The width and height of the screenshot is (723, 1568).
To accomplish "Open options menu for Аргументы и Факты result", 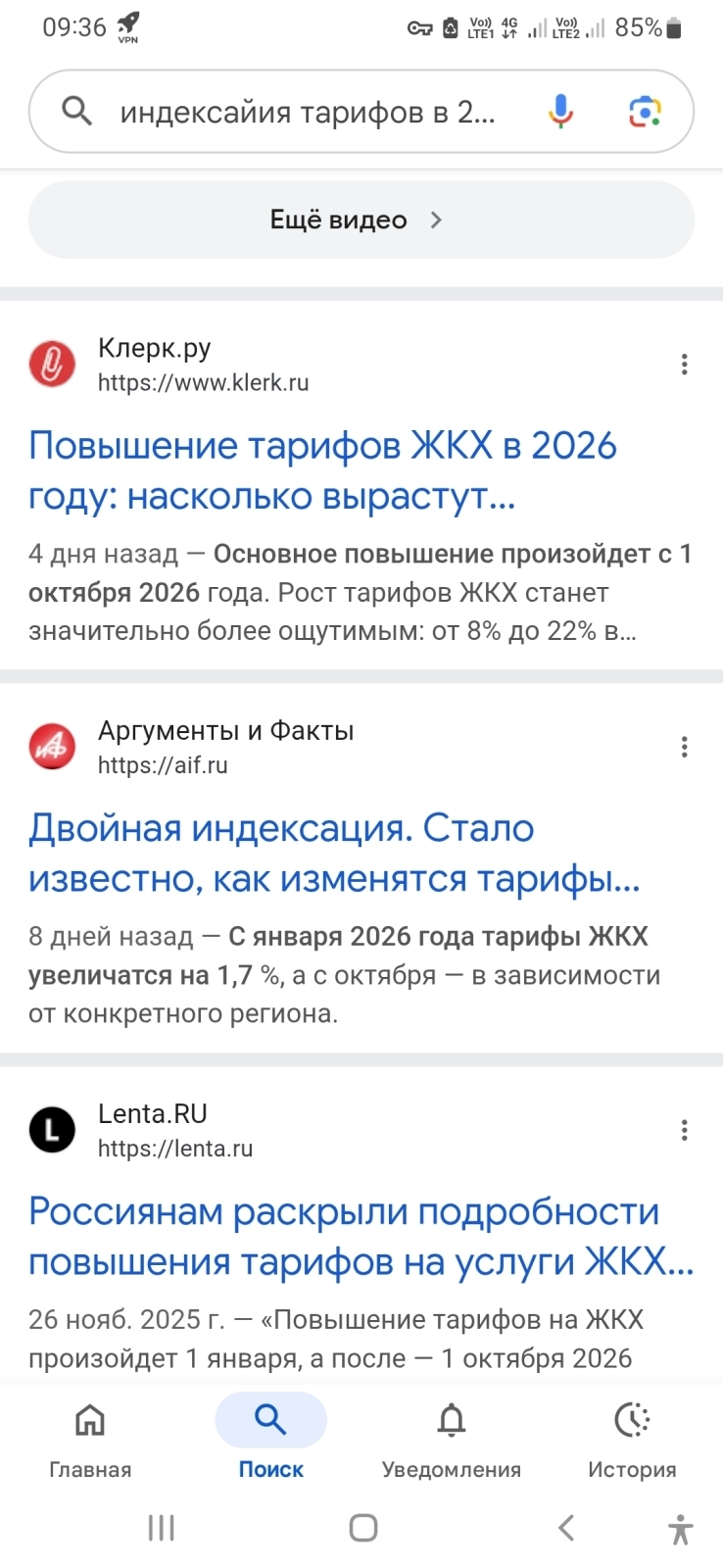I will (684, 748).
